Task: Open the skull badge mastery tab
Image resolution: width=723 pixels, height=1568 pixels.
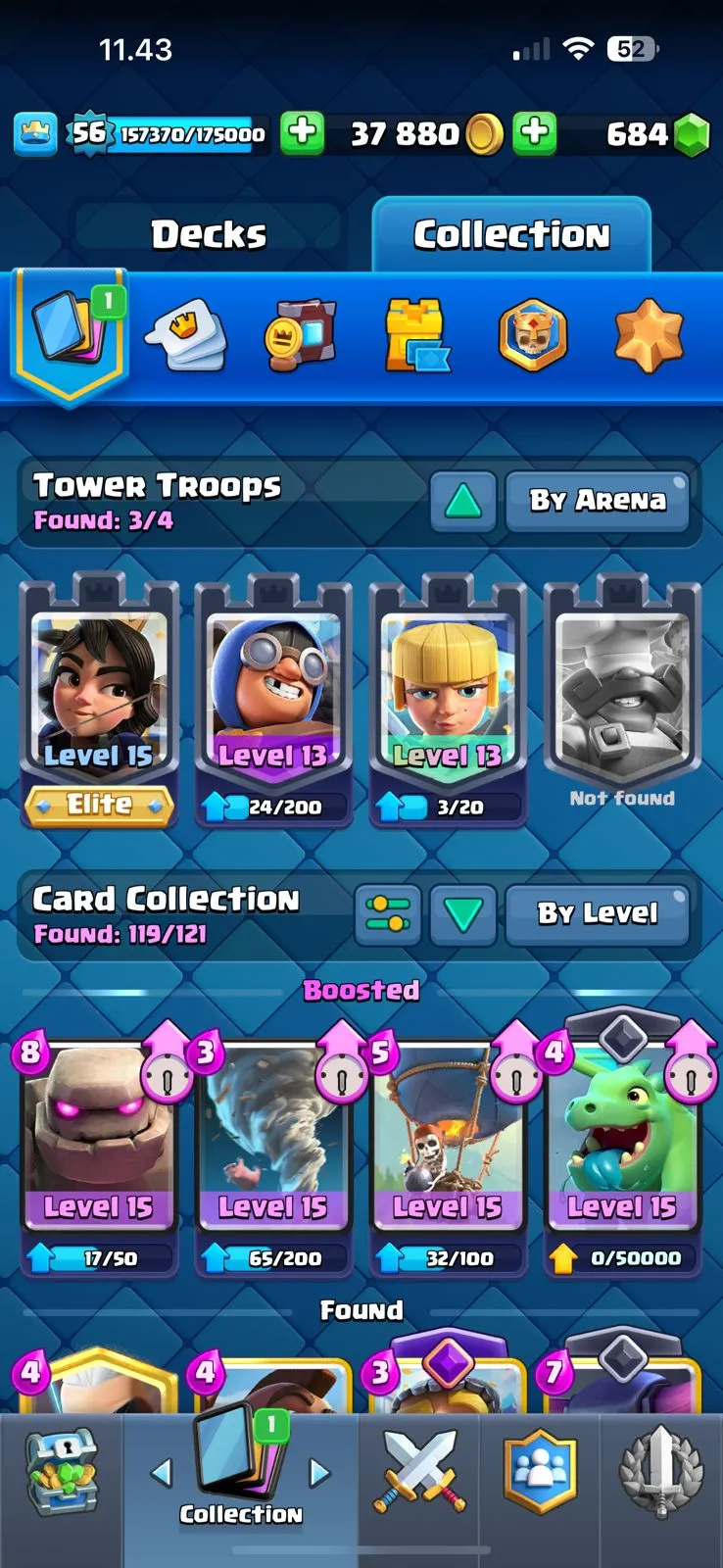Action: 532,335
